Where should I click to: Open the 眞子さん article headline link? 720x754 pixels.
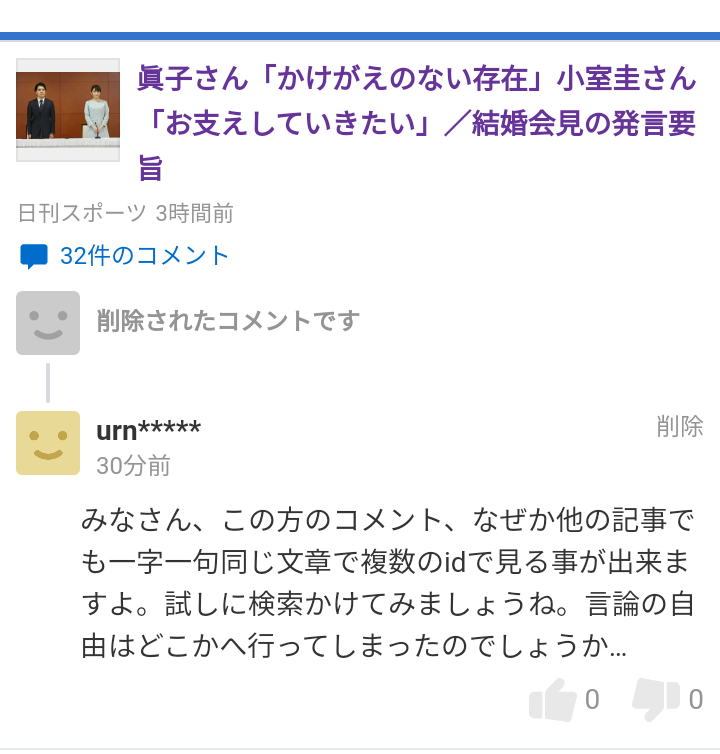[x=416, y=122]
